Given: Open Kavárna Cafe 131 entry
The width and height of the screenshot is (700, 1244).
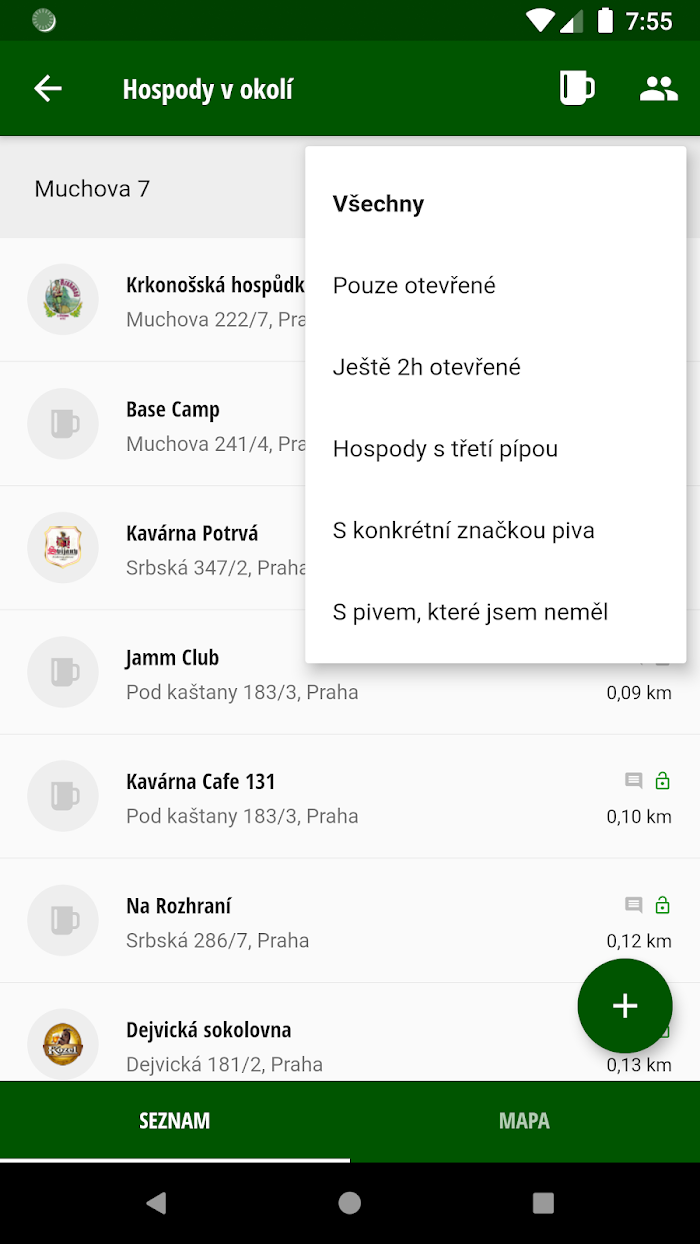Looking at the screenshot, I should click(350, 796).
